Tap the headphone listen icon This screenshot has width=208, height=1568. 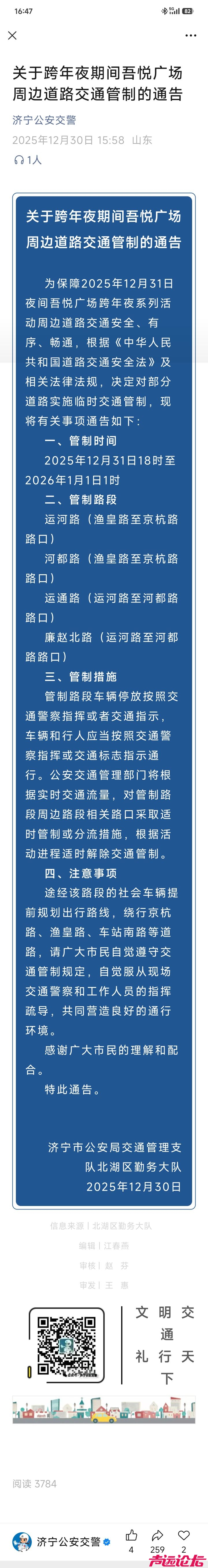point(19,160)
